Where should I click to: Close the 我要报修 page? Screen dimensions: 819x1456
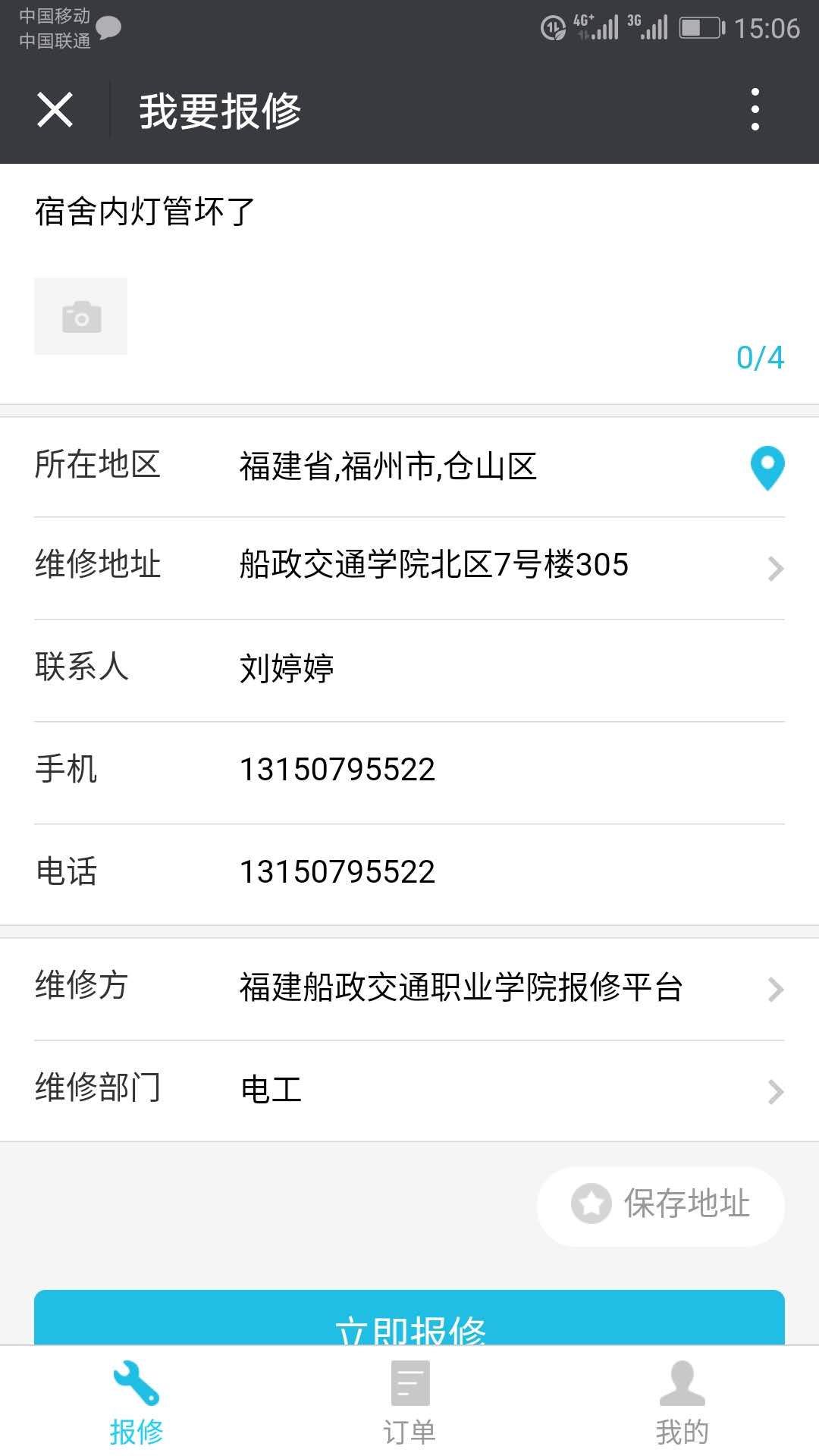click(55, 110)
